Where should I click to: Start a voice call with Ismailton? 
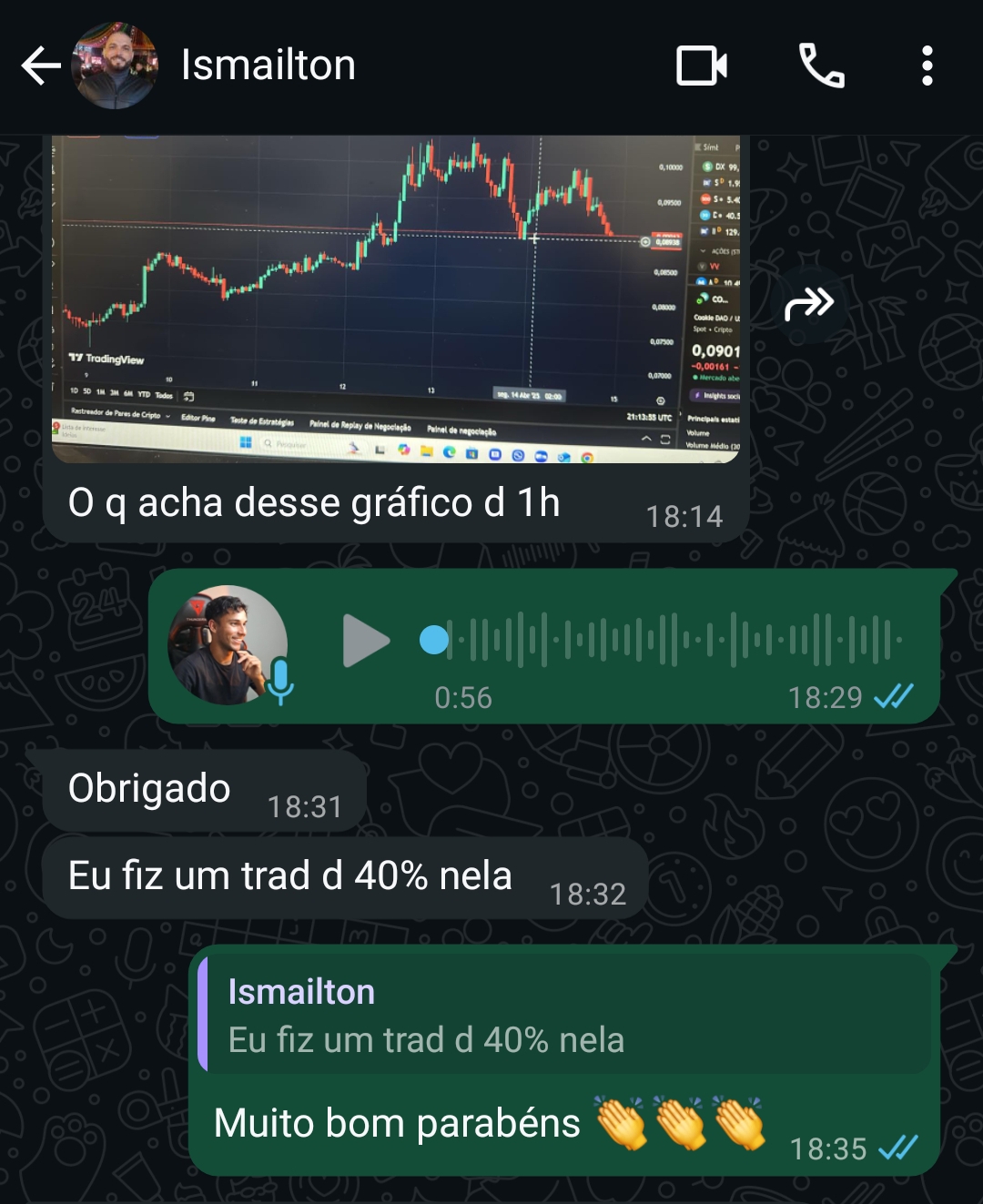click(821, 66)
